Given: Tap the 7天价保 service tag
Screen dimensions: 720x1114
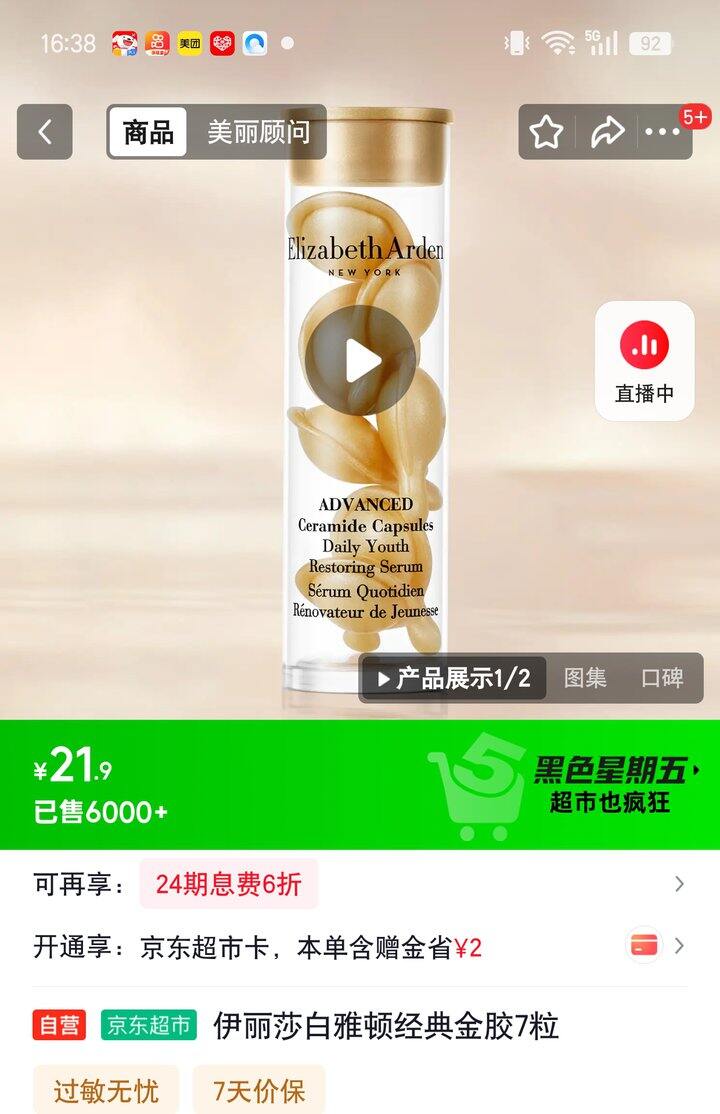Looking at the screenshot, I should (259, 1091).
